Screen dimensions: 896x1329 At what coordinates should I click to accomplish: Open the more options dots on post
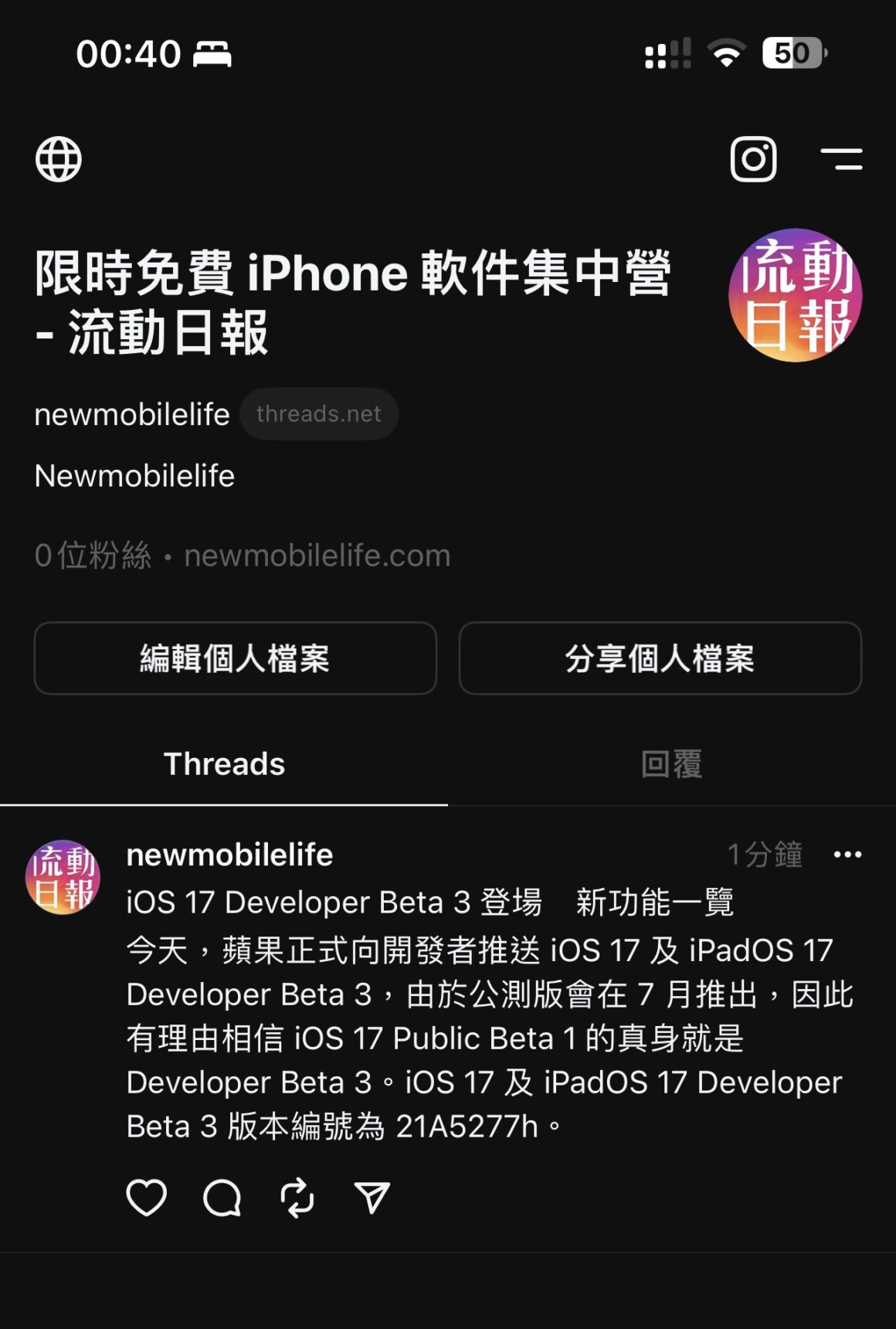[847, 855]
